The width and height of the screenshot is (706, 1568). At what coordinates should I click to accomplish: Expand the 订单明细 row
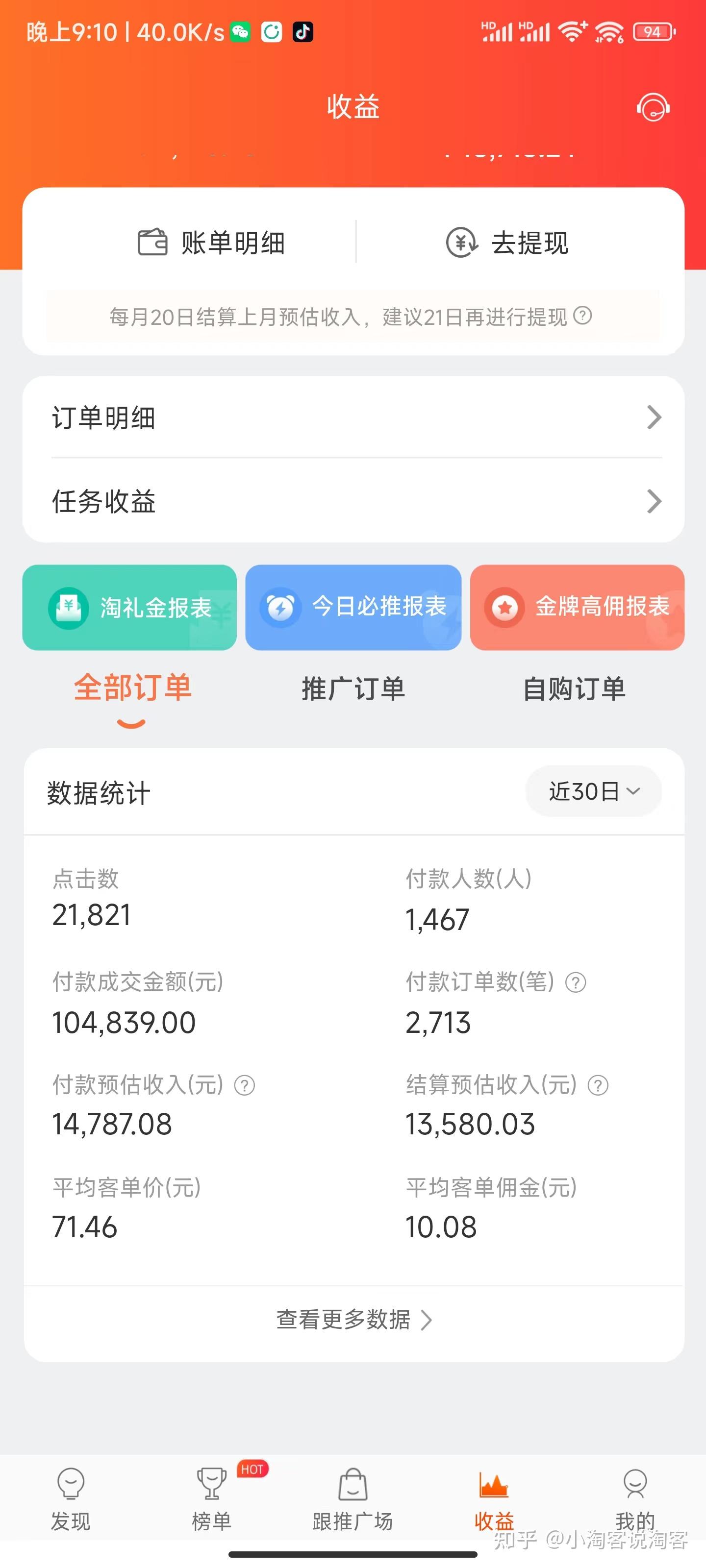pos(353,417)
